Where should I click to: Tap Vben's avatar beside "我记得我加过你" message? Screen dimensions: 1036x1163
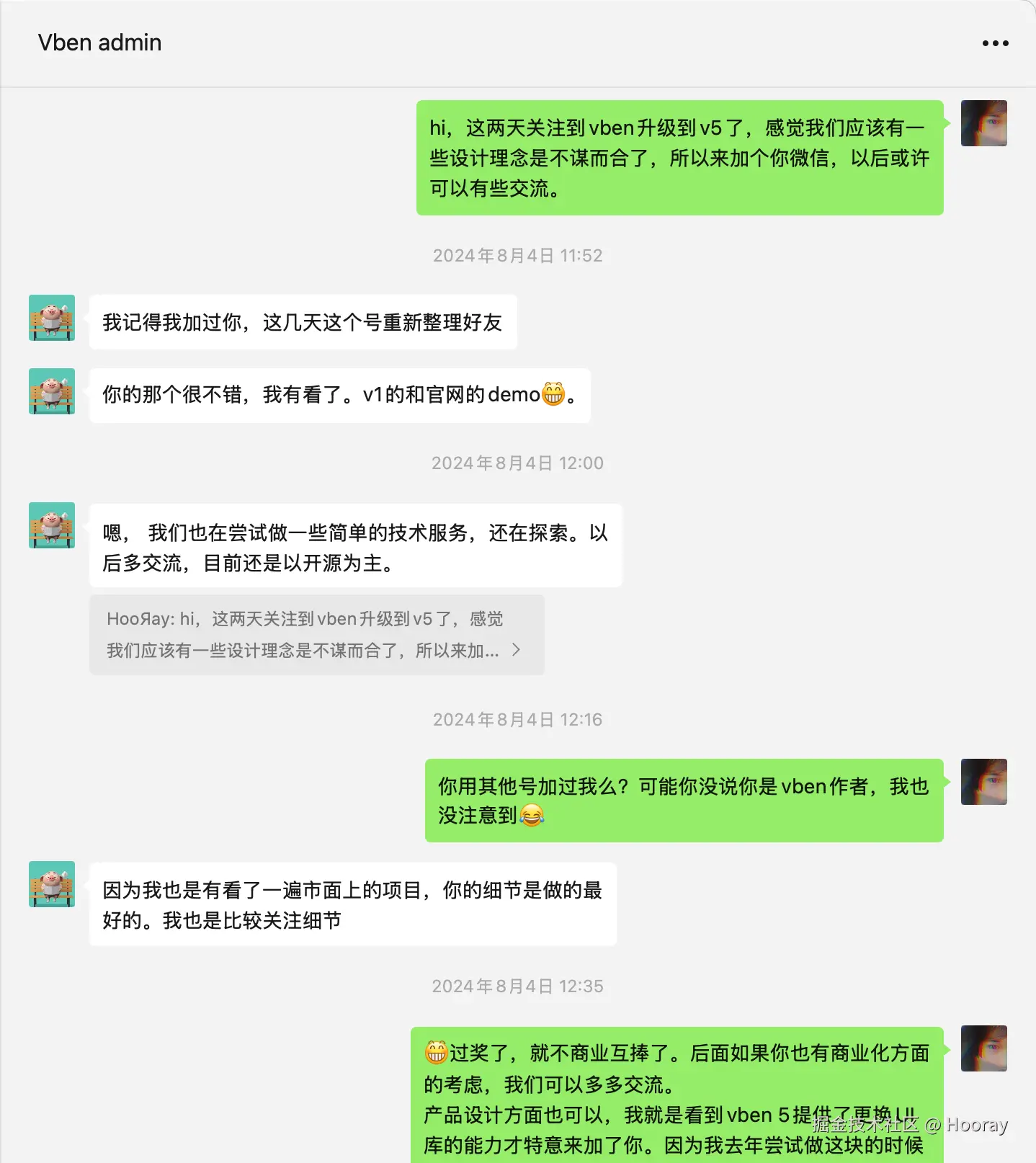pos(52,318)
